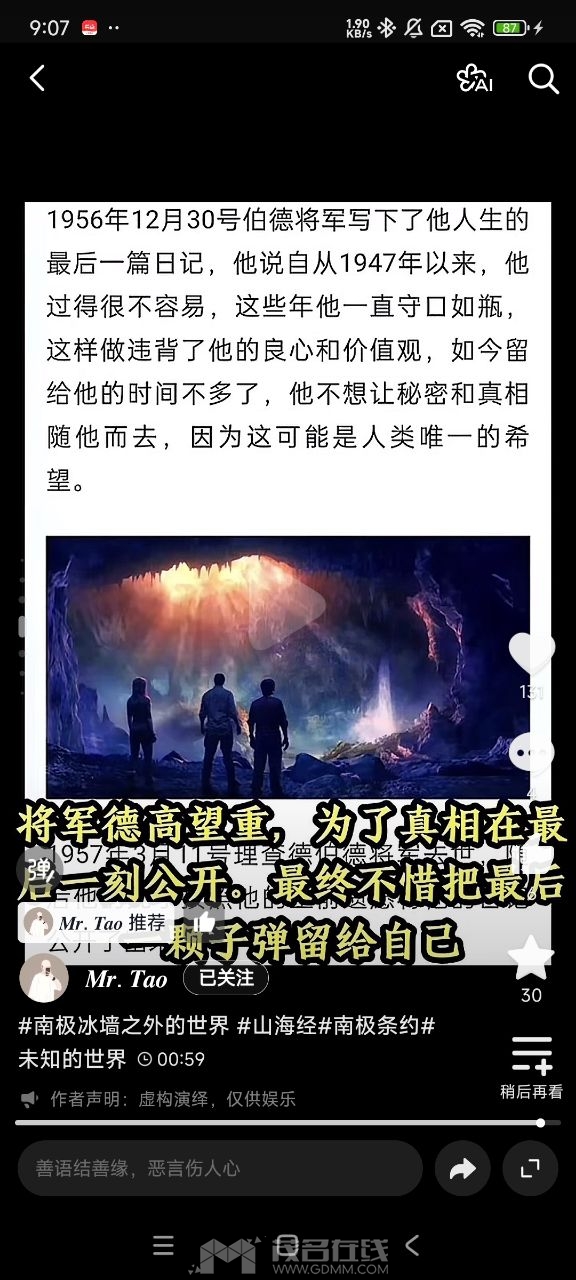Image resolution: width=576 pixels, height=1280 pixels.
Task: Seek using the video progress bar
Action: click(288, 1123)
